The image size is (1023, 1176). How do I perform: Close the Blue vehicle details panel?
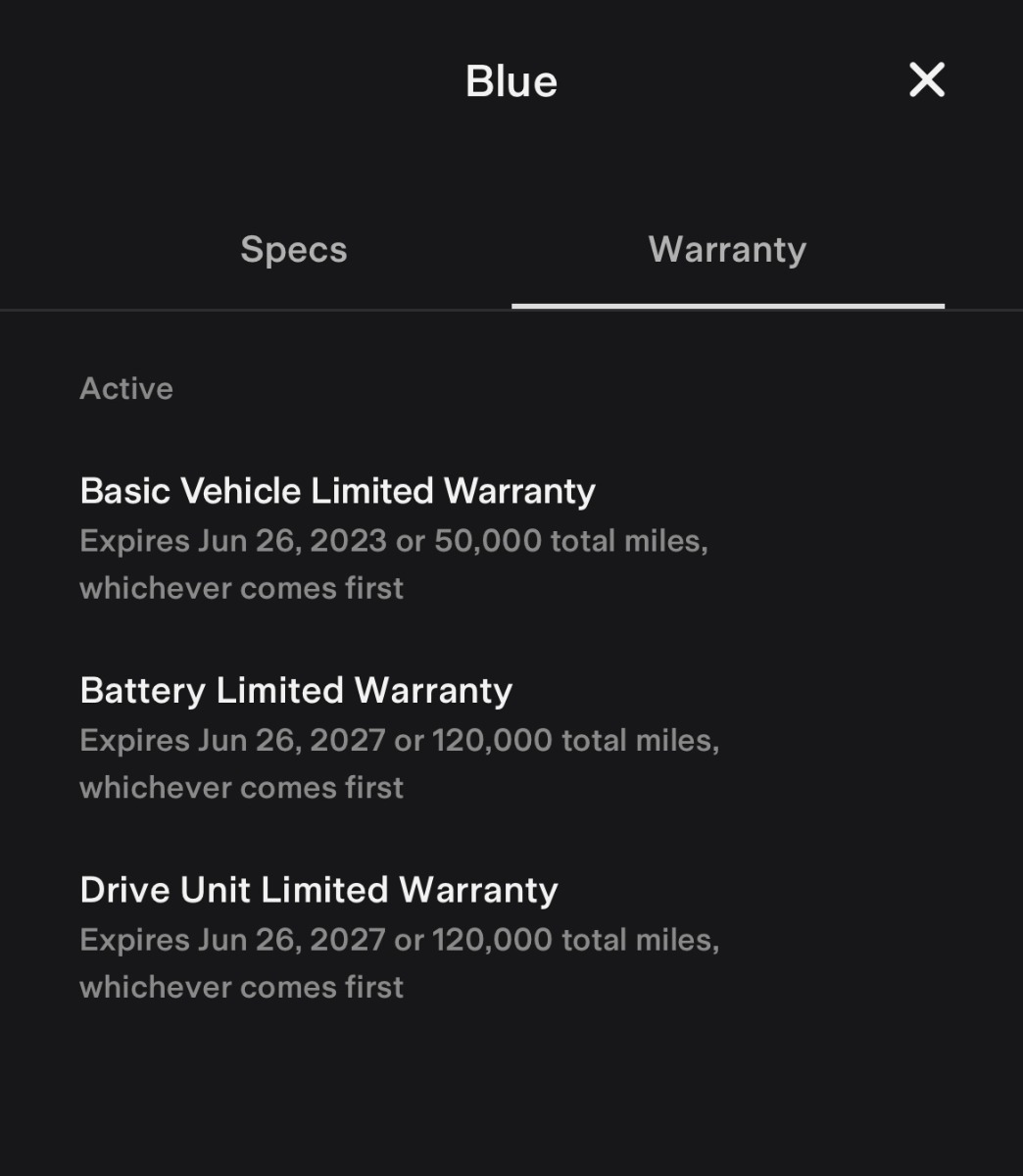pyautogui.click(x=926, y=80)
